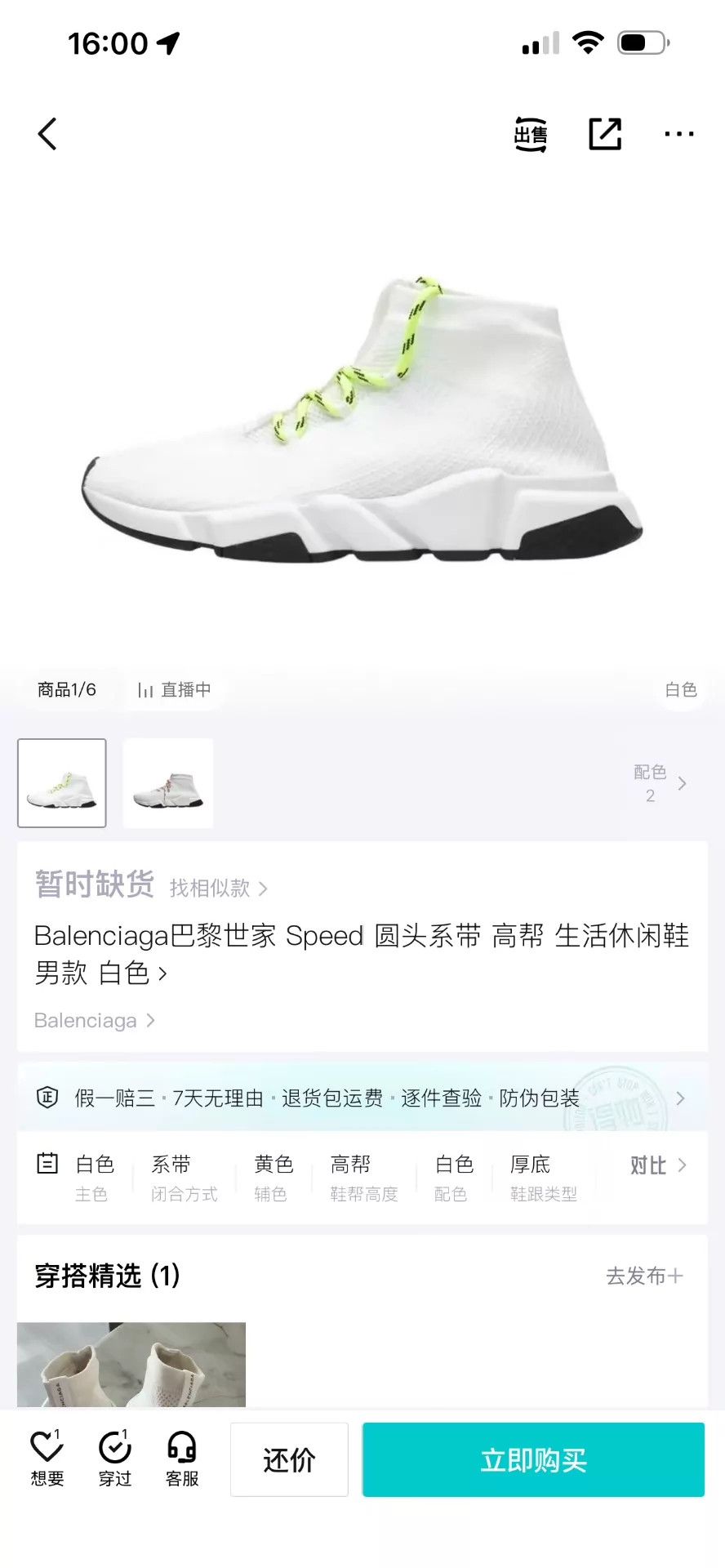Viewport: 725px width, 1568px height.
Task: Tap 对比 to compare products
Action: [658, 1165]
